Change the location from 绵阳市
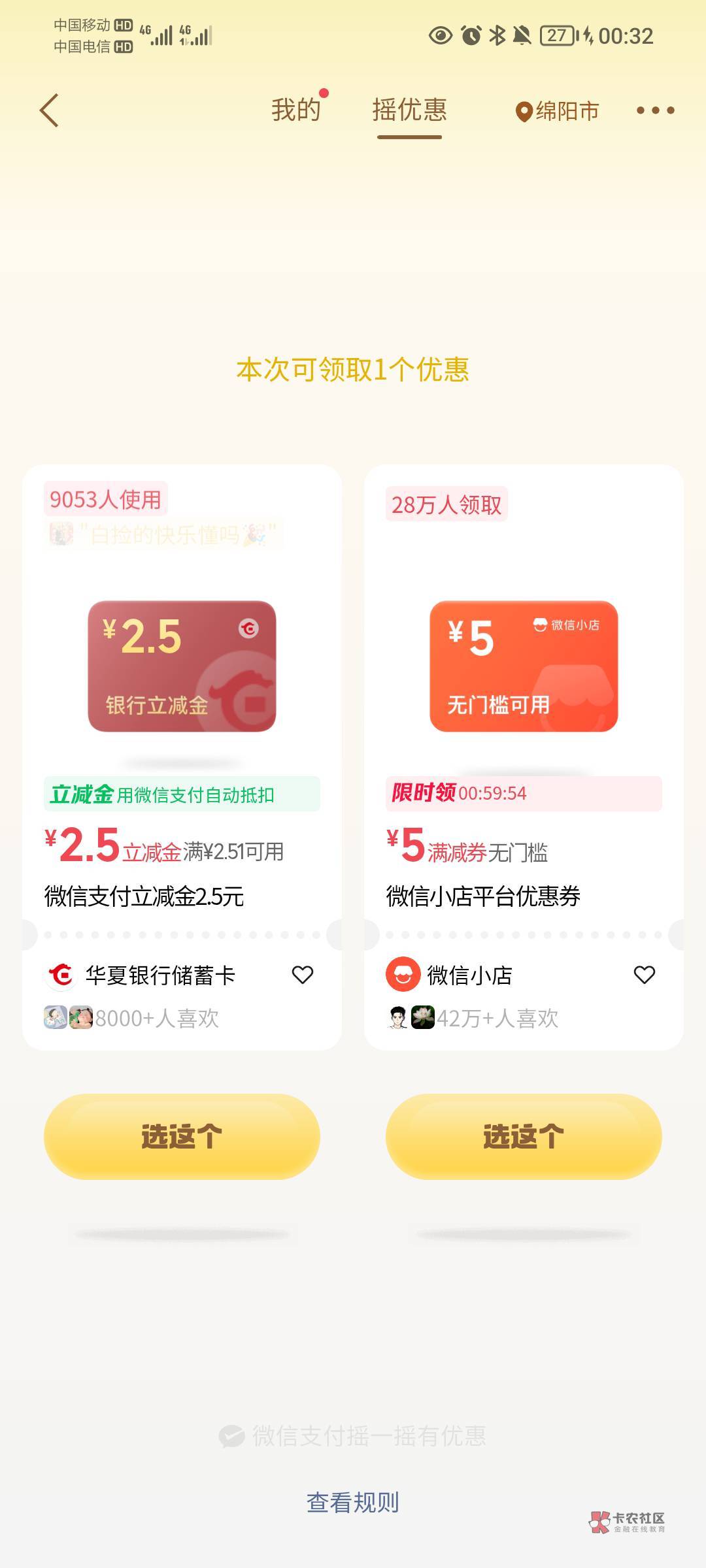706x1568 pixels. [x=558, y=111]
